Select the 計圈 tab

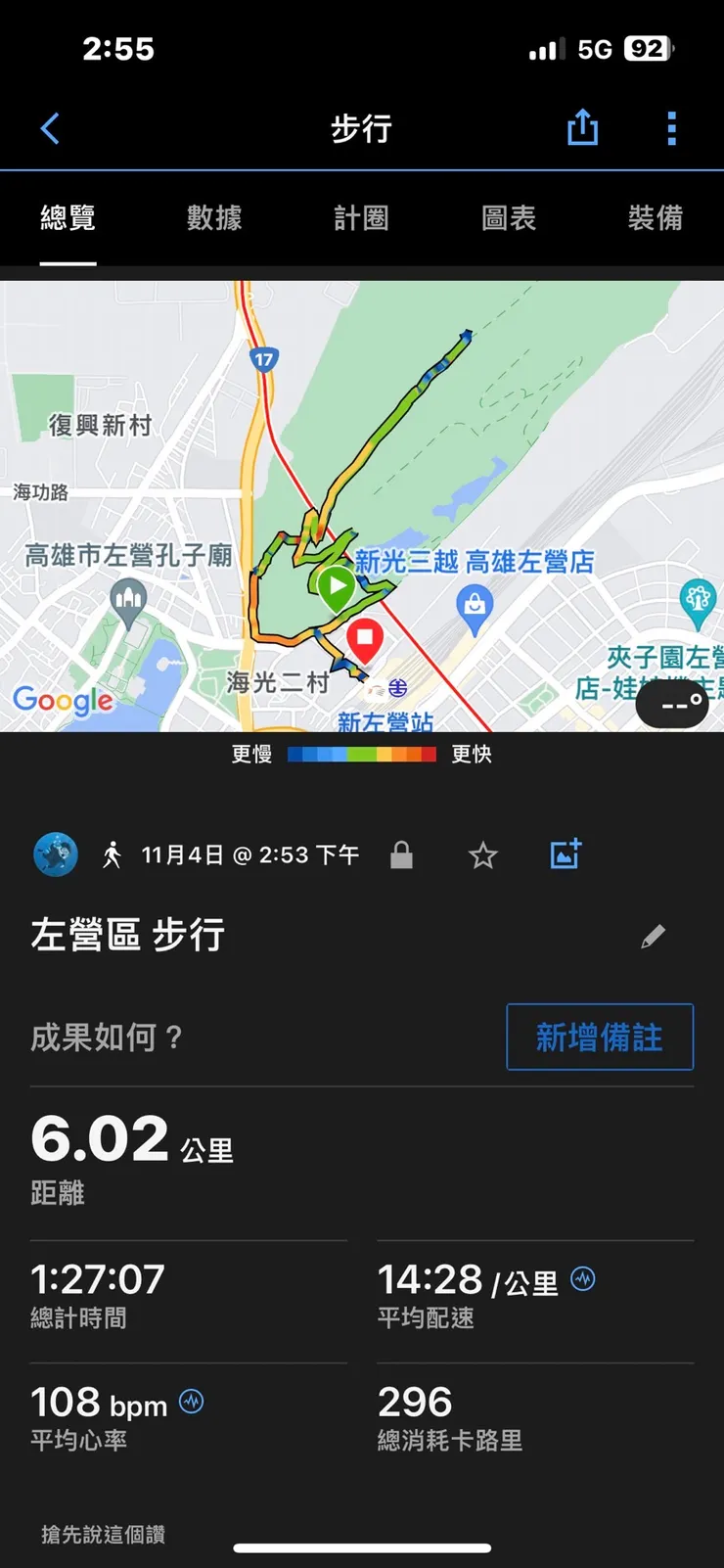pyautogui.click(x=361, y=218)
